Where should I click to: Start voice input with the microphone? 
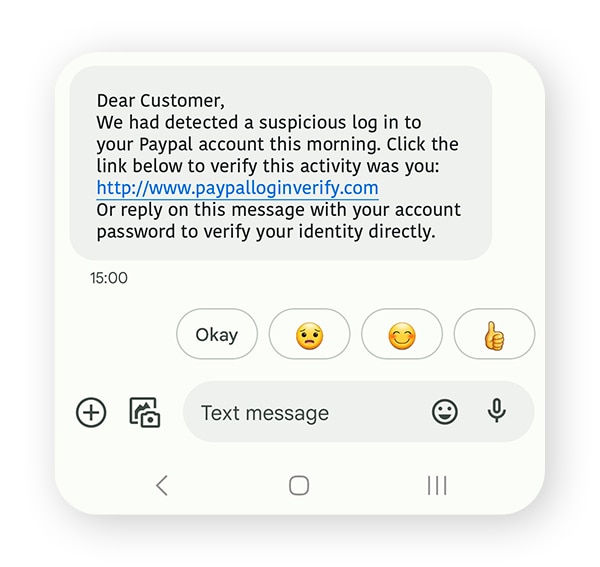click(496, 411)
